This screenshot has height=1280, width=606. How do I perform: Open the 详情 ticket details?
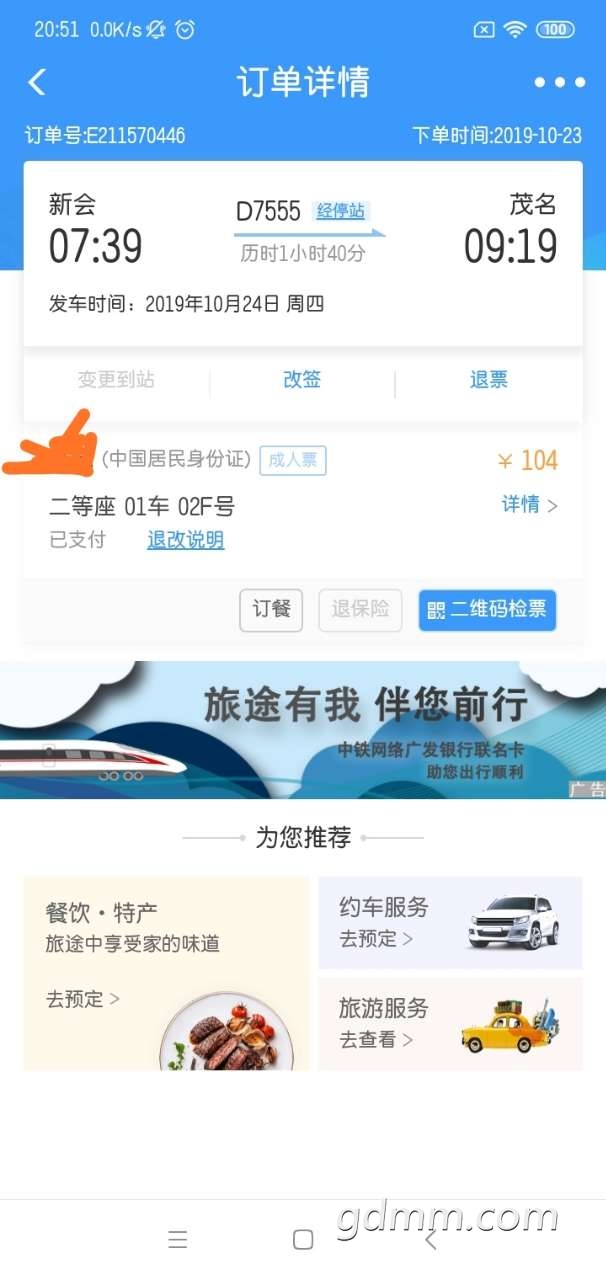tap(528, 505)
